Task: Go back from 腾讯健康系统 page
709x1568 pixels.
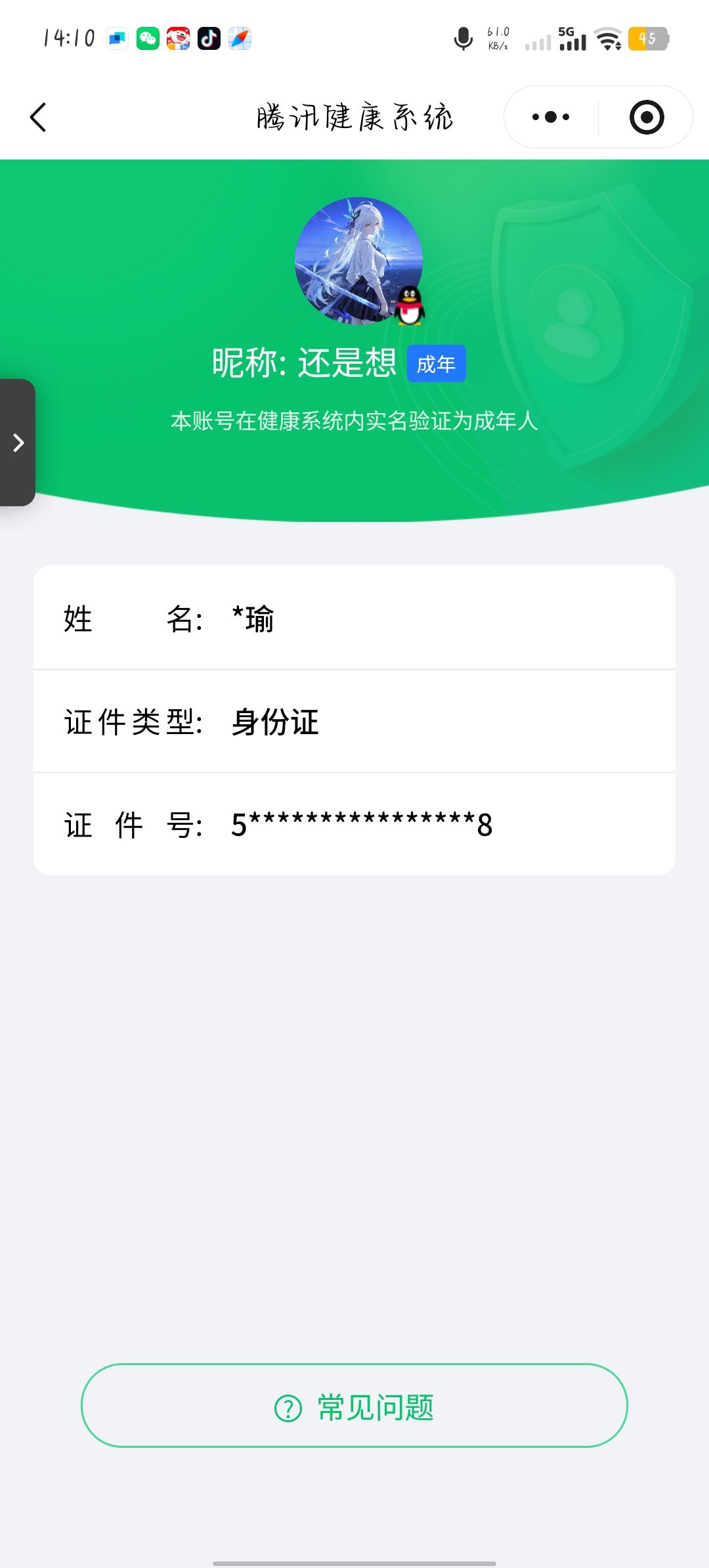Action: 39,118
